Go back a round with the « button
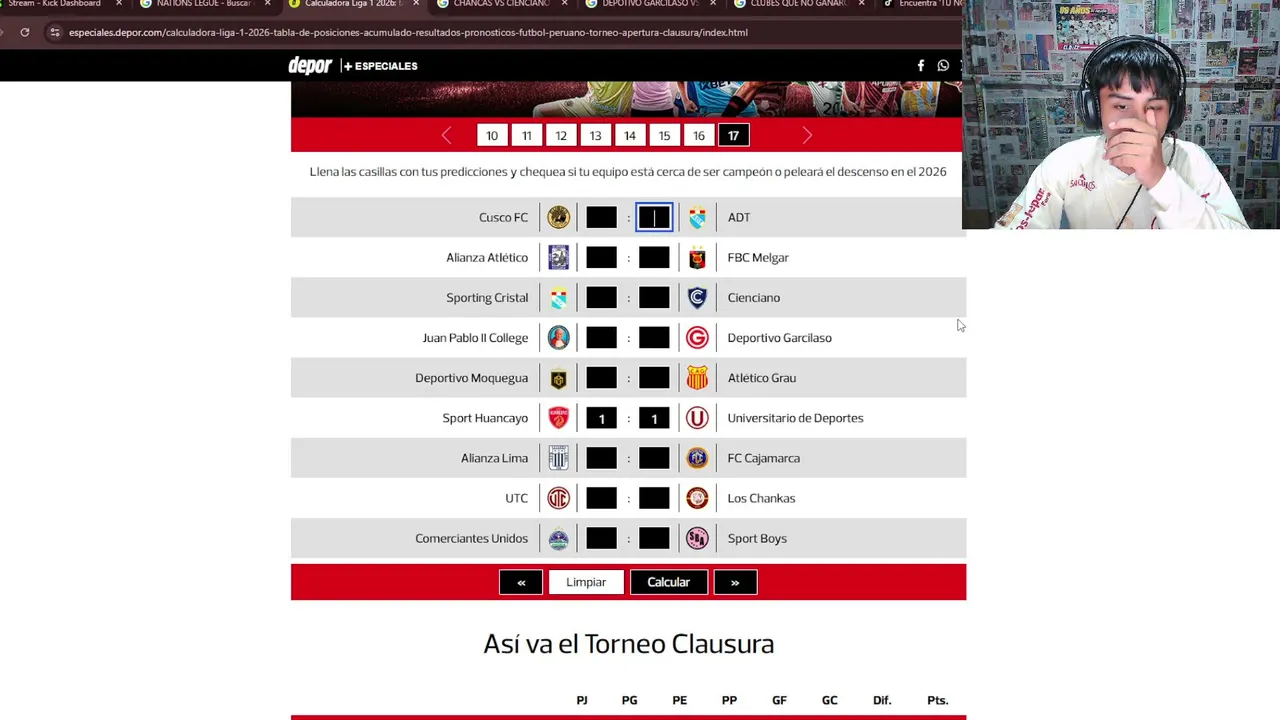 [521, 582]
